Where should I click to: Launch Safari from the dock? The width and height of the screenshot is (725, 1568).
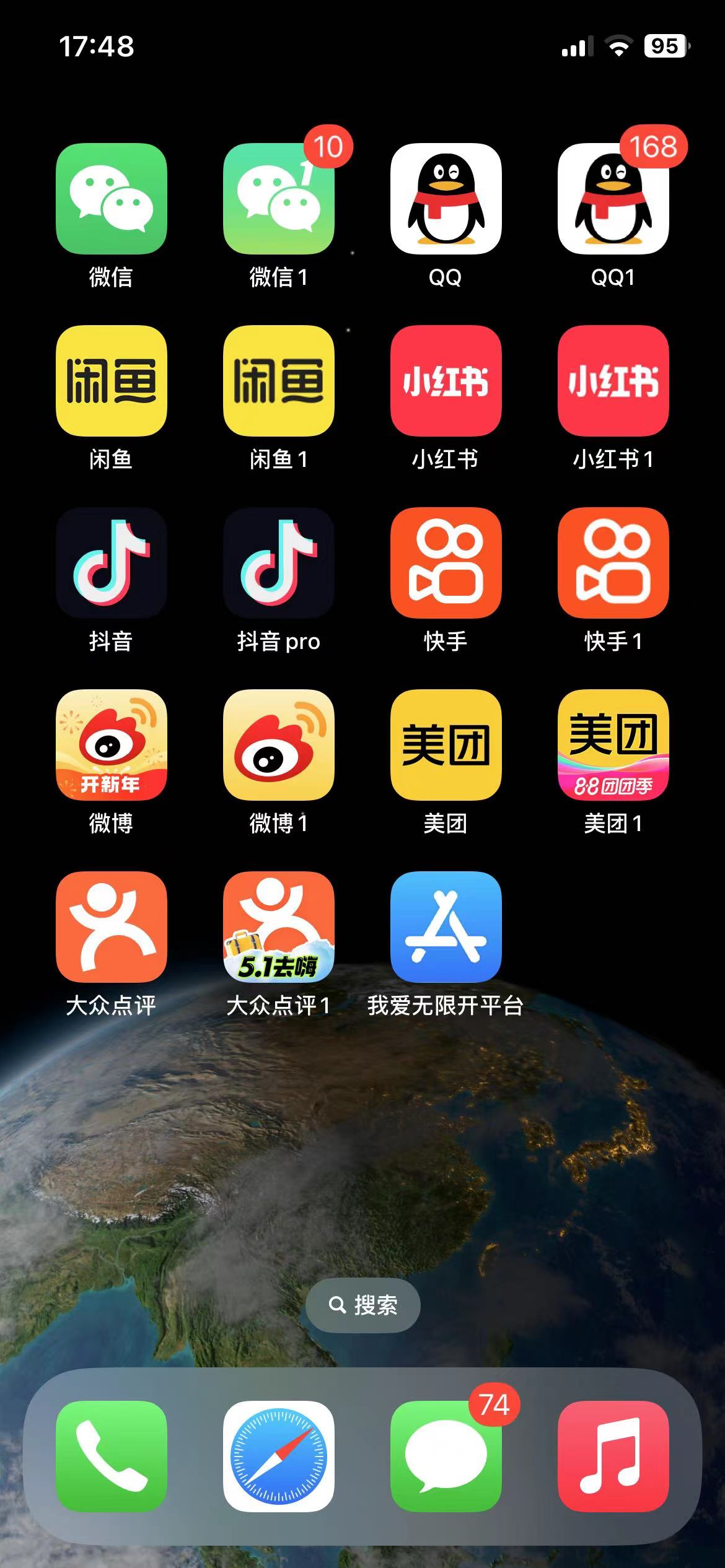click(x=279, y=1457)
